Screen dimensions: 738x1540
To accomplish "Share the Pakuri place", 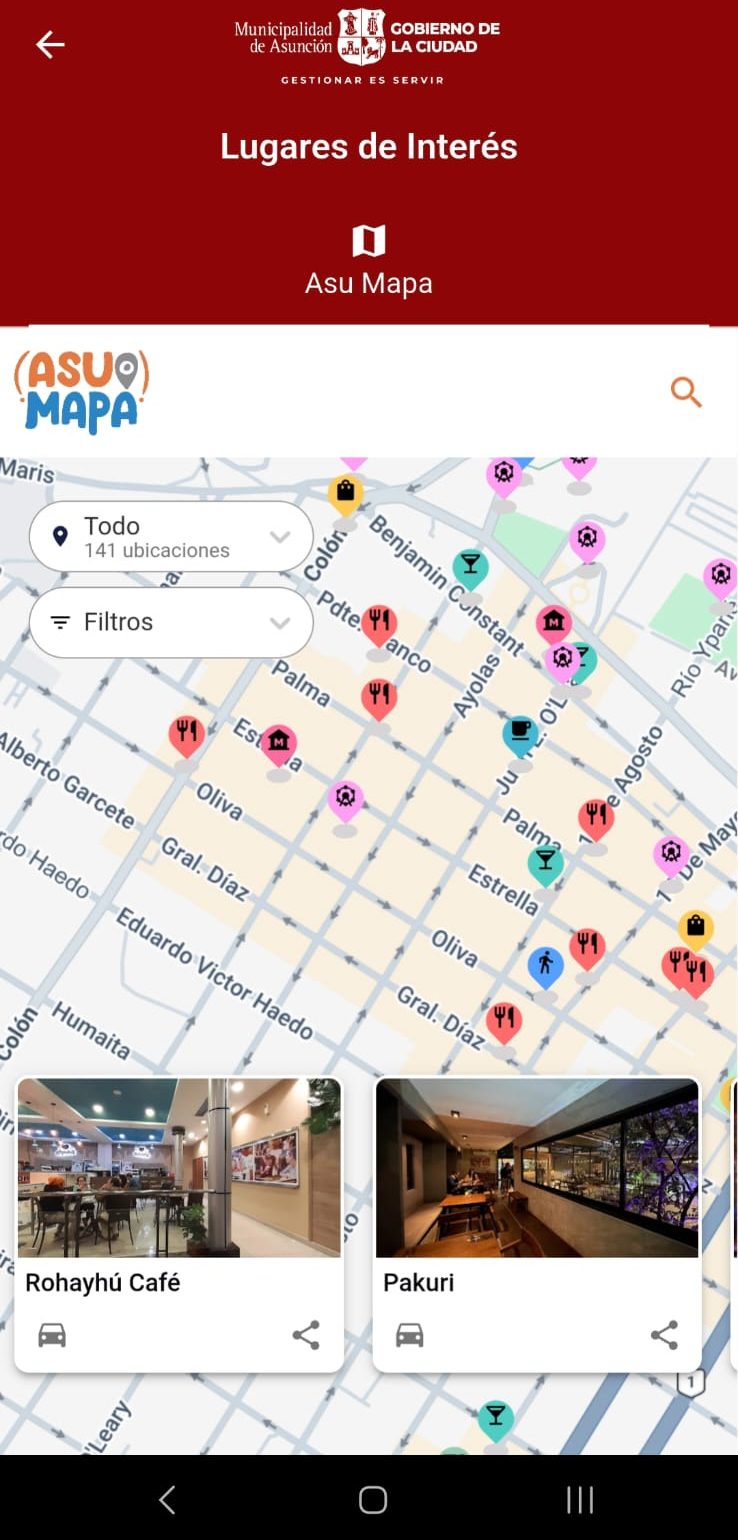I will [x=664, y=1335].
